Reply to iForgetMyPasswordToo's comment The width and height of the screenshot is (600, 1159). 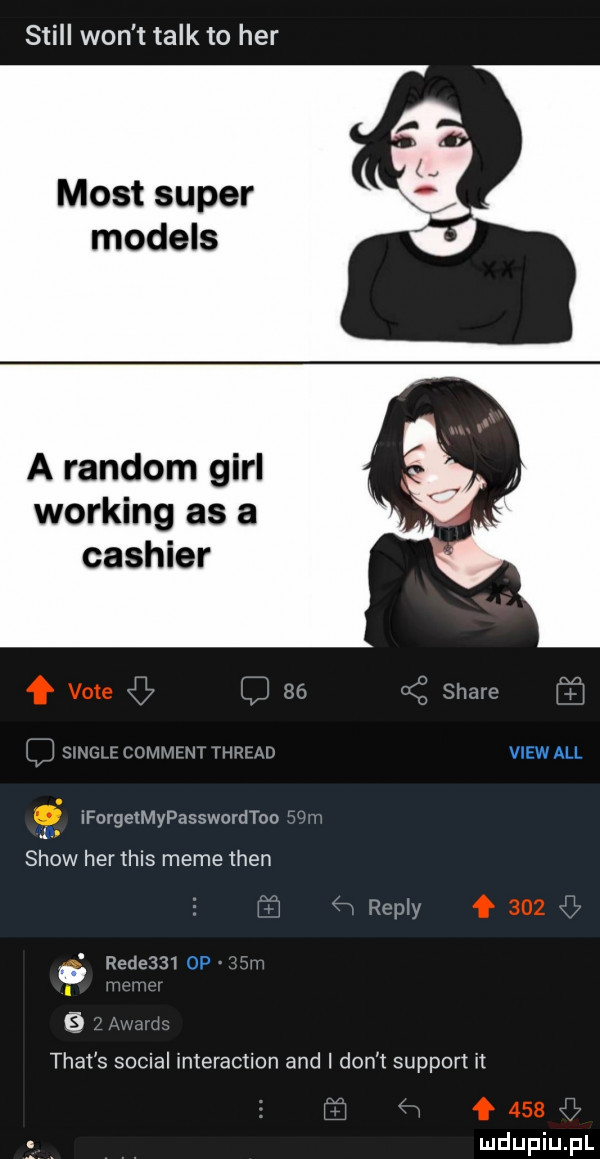[x=380, y=907]
